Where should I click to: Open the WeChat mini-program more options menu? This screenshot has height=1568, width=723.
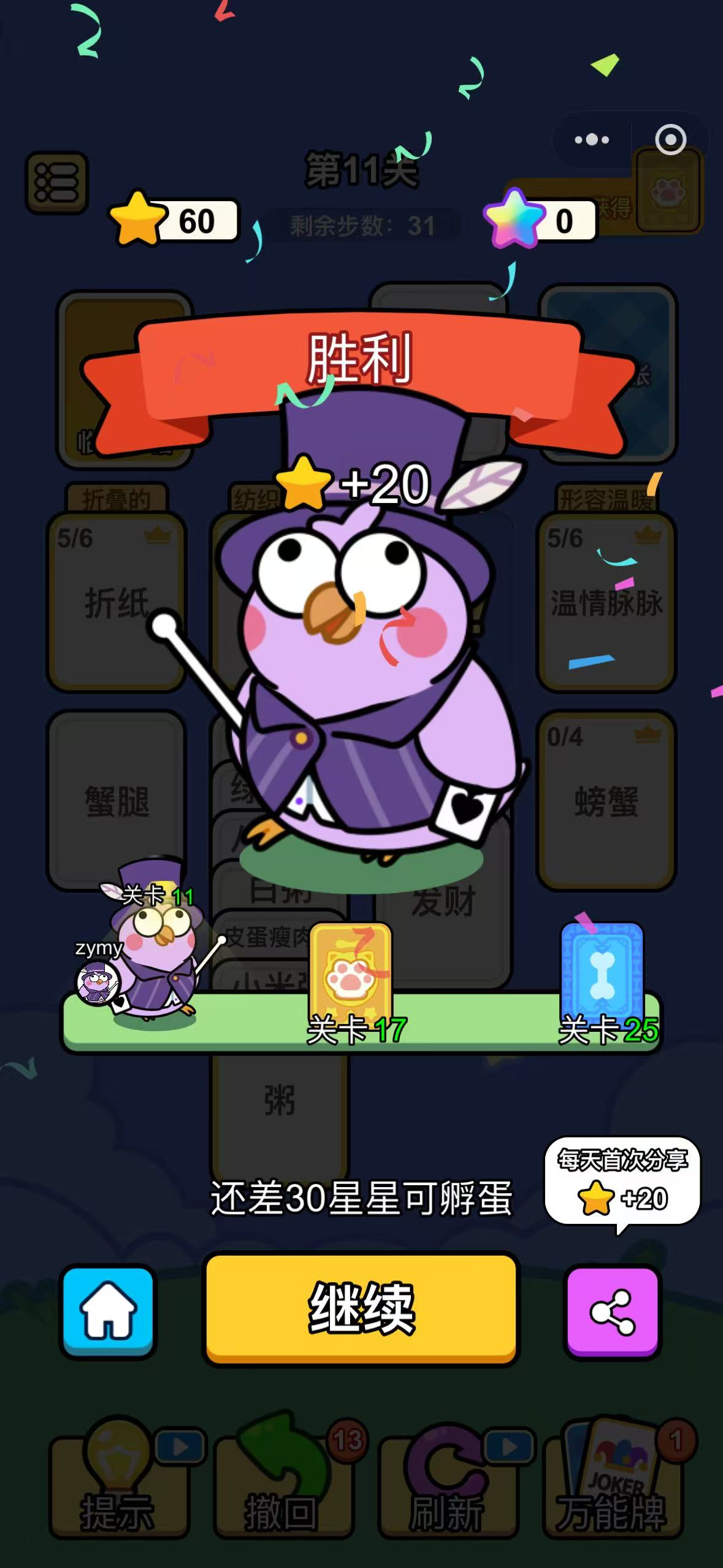(x=590, y=140)
